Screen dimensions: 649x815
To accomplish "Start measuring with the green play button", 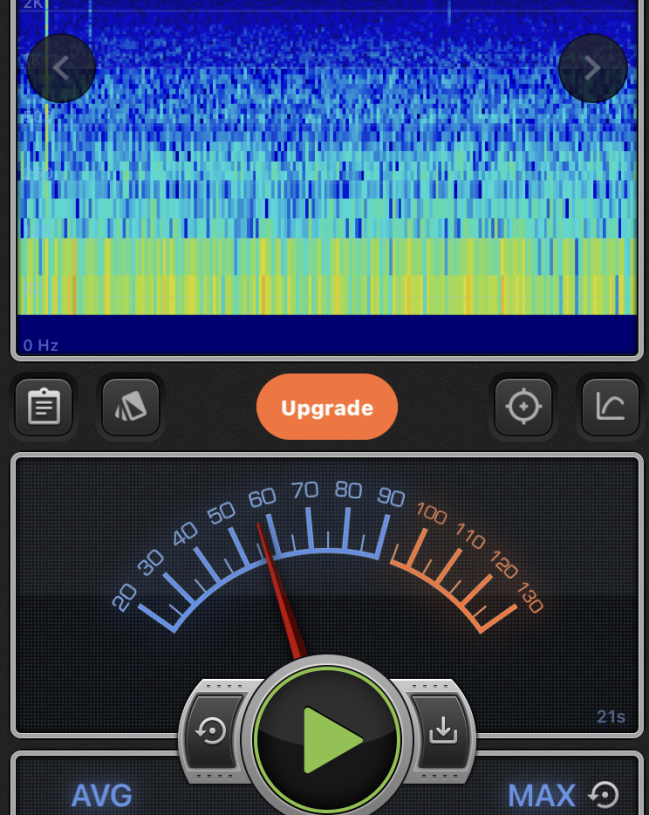I will [328, 740].
